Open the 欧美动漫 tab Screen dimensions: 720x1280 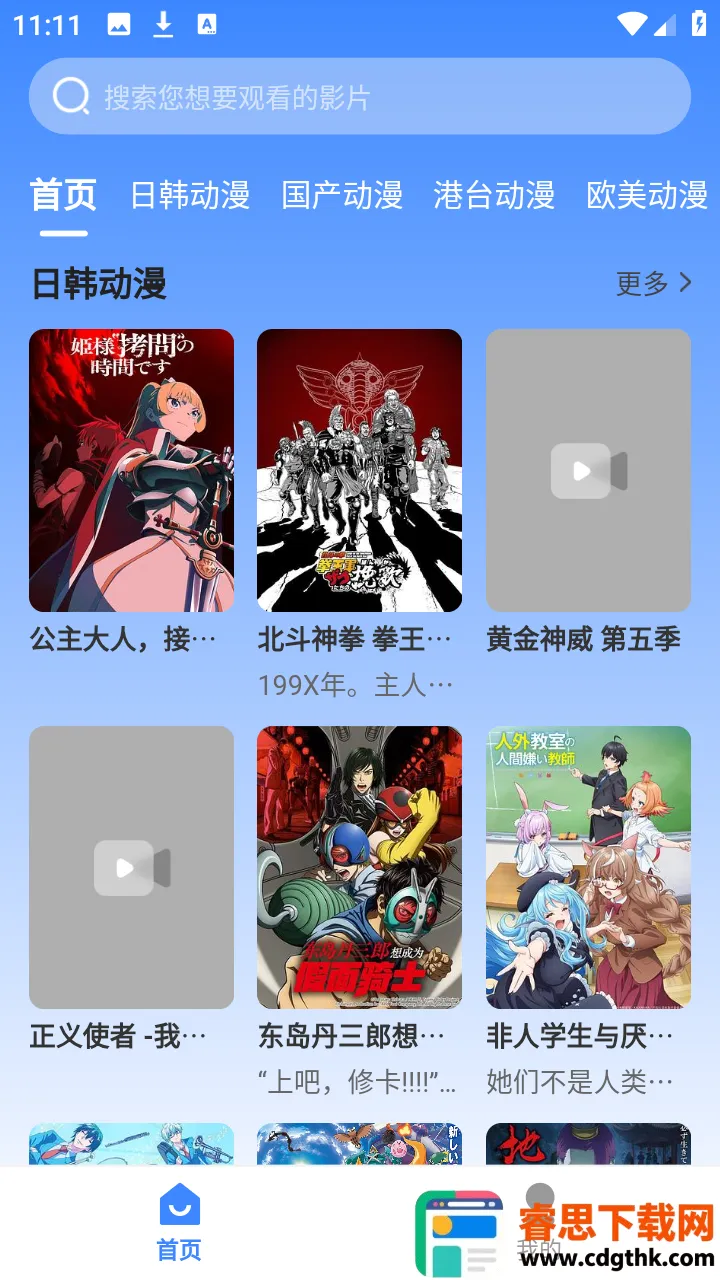[x=647, y=194]
